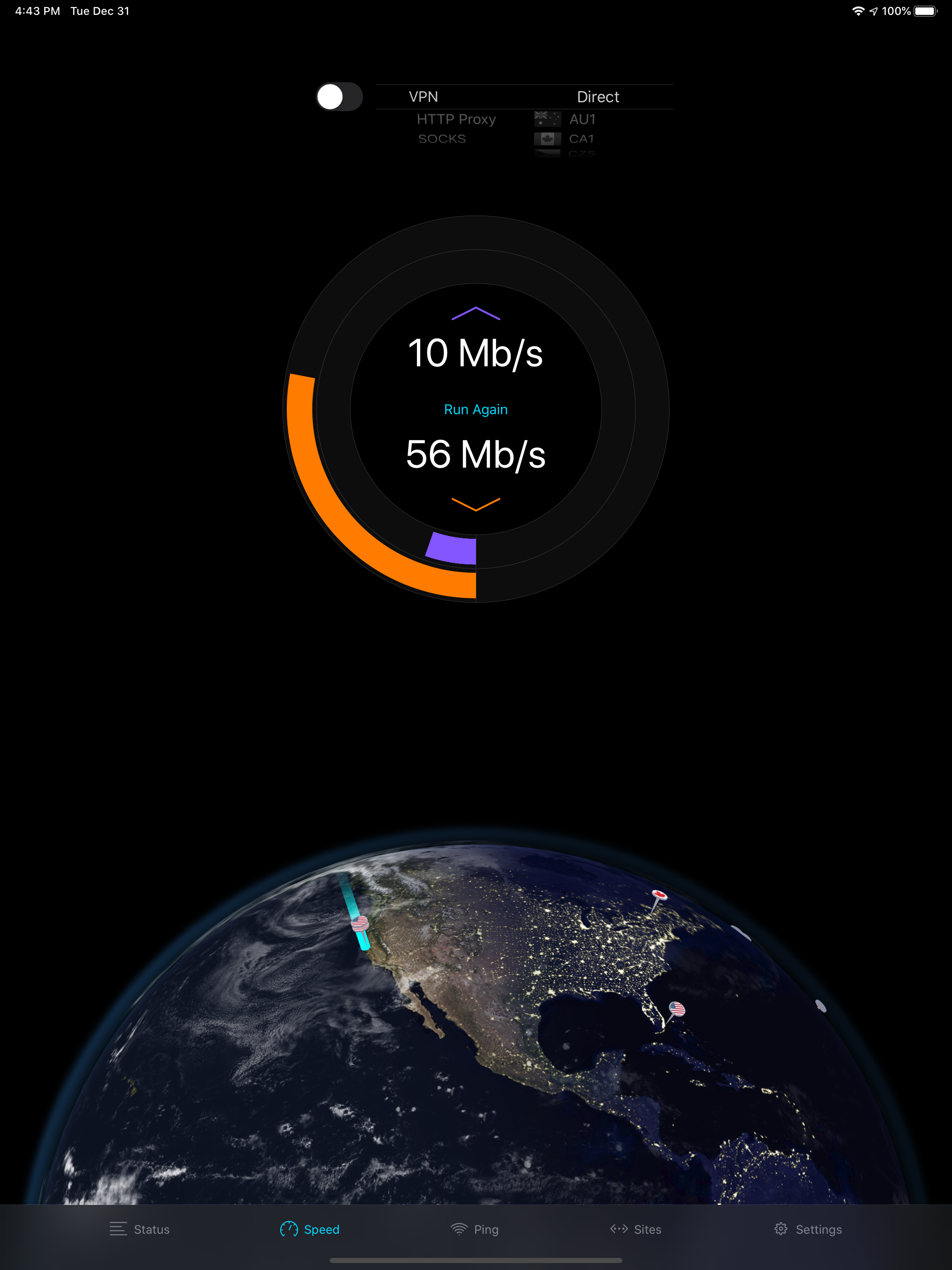Viewport: 952px width, 1270px height.
Task: Click Run Again to restart the speed test
Action: 476,409
